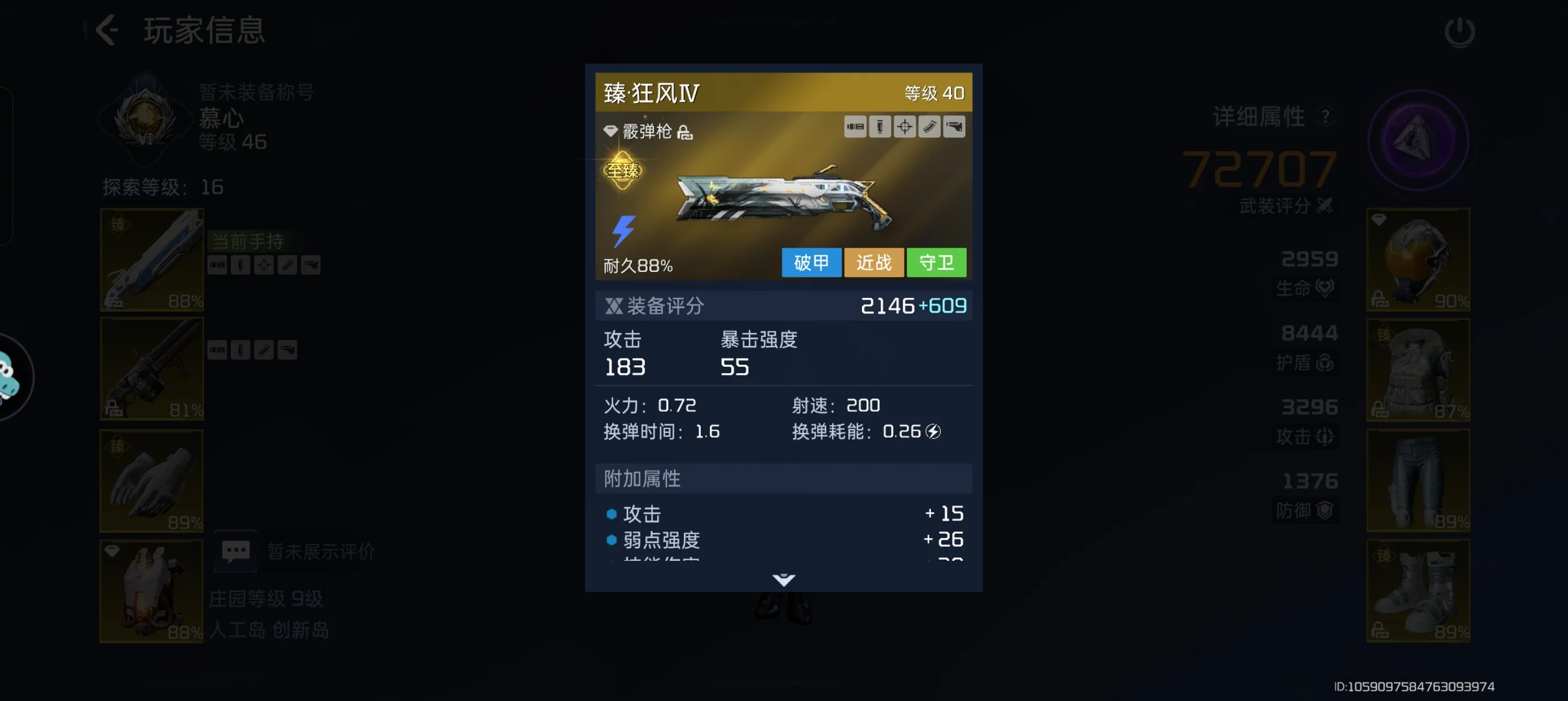Open the help icon beside 详细属性
Viewport: 1568px width, 701px height.
pos(1325,116)
